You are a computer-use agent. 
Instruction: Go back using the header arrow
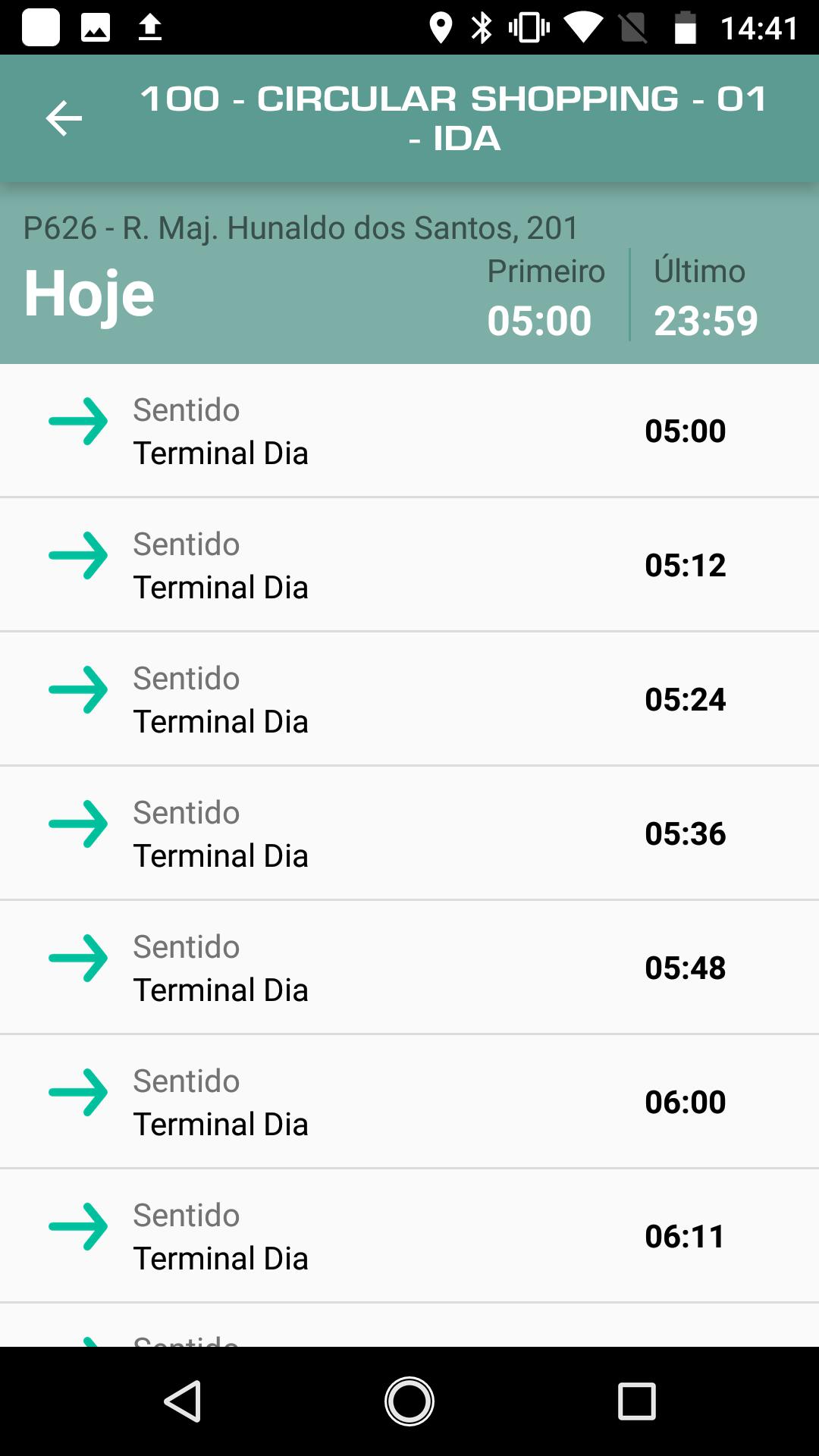pos(64,118)
